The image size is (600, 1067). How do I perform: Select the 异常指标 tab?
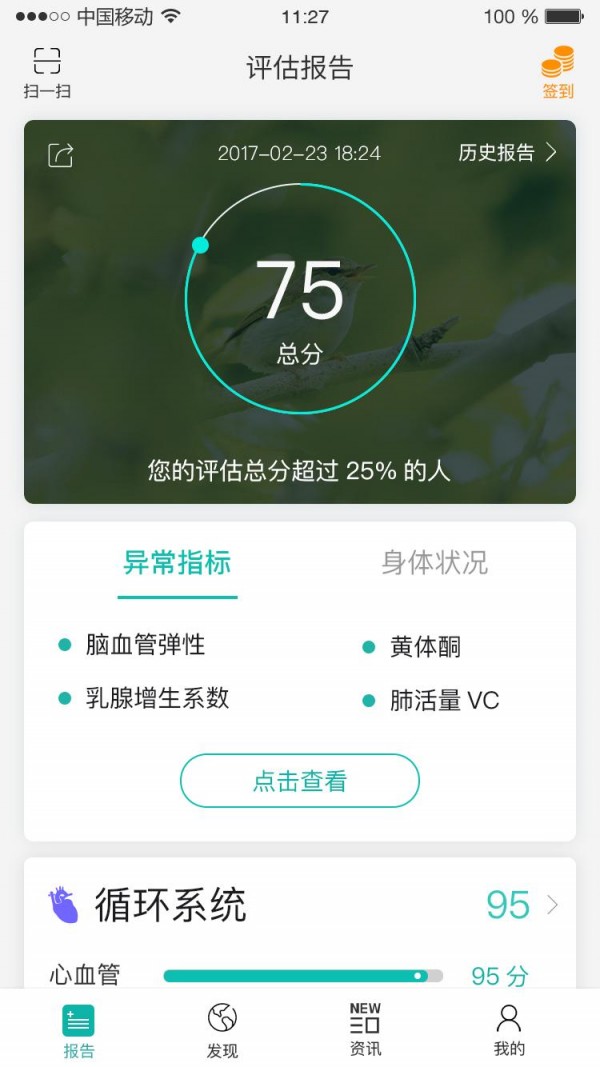(177, 563)
